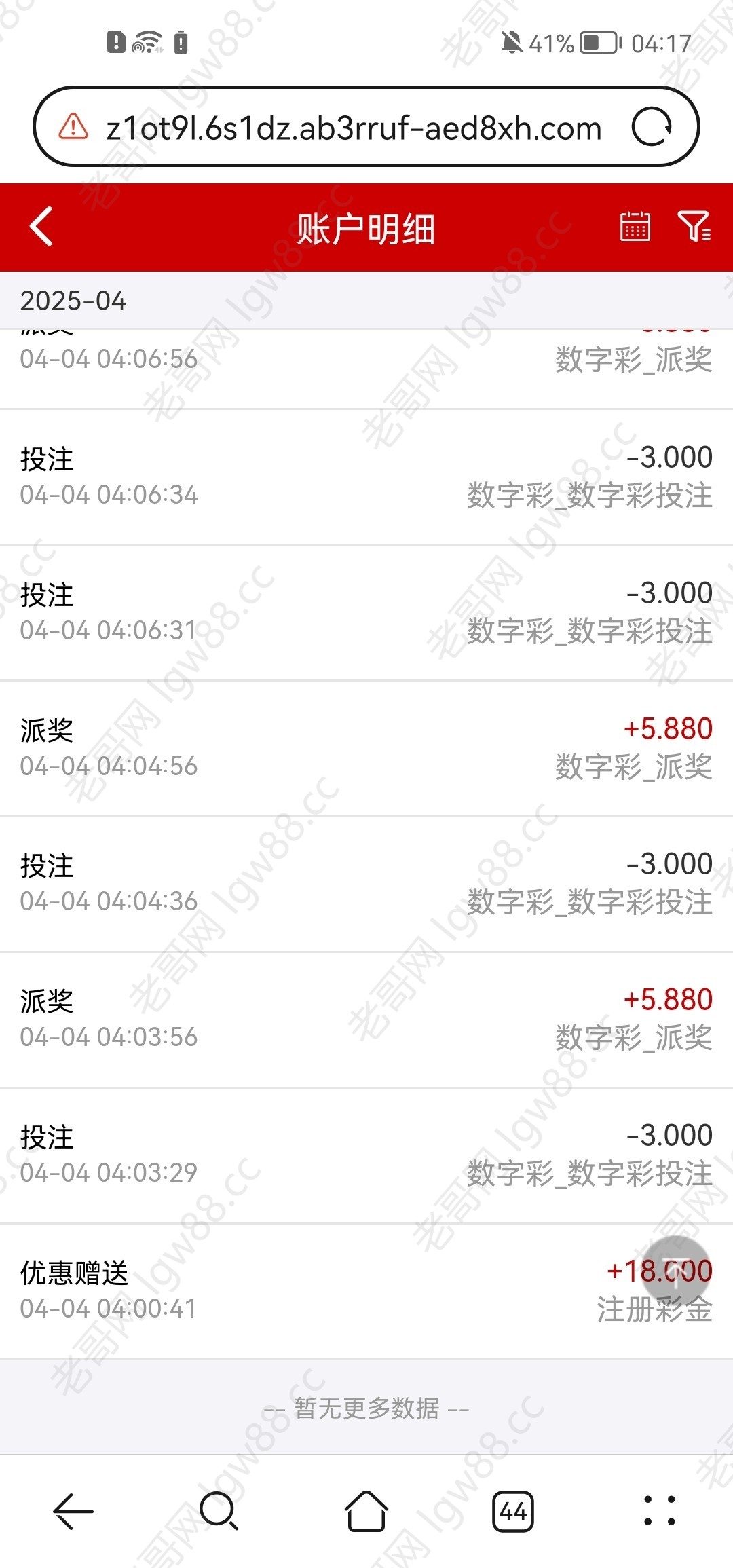Screen dimensions: 733x1568
Task: Reload the page with the refresh icon
Action: 652,127
